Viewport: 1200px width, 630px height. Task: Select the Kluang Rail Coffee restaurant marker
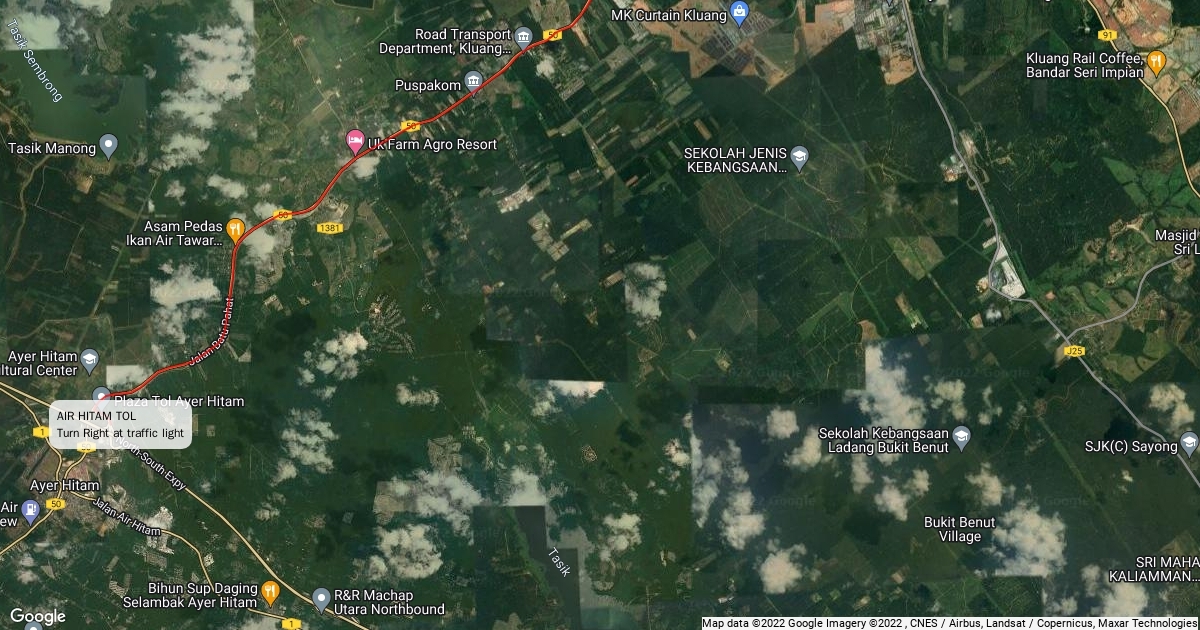click(x=1156, y=61)
